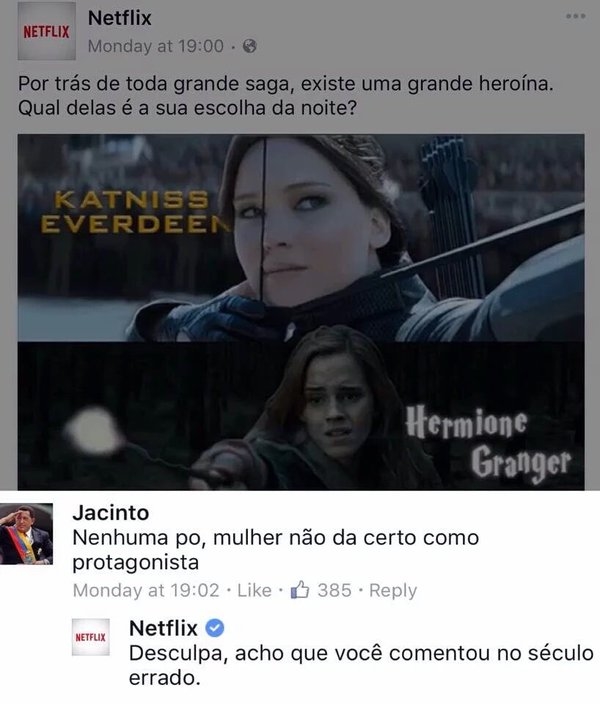
Task: Open Netflix's profile from its reply
Action: coord(163,627)
